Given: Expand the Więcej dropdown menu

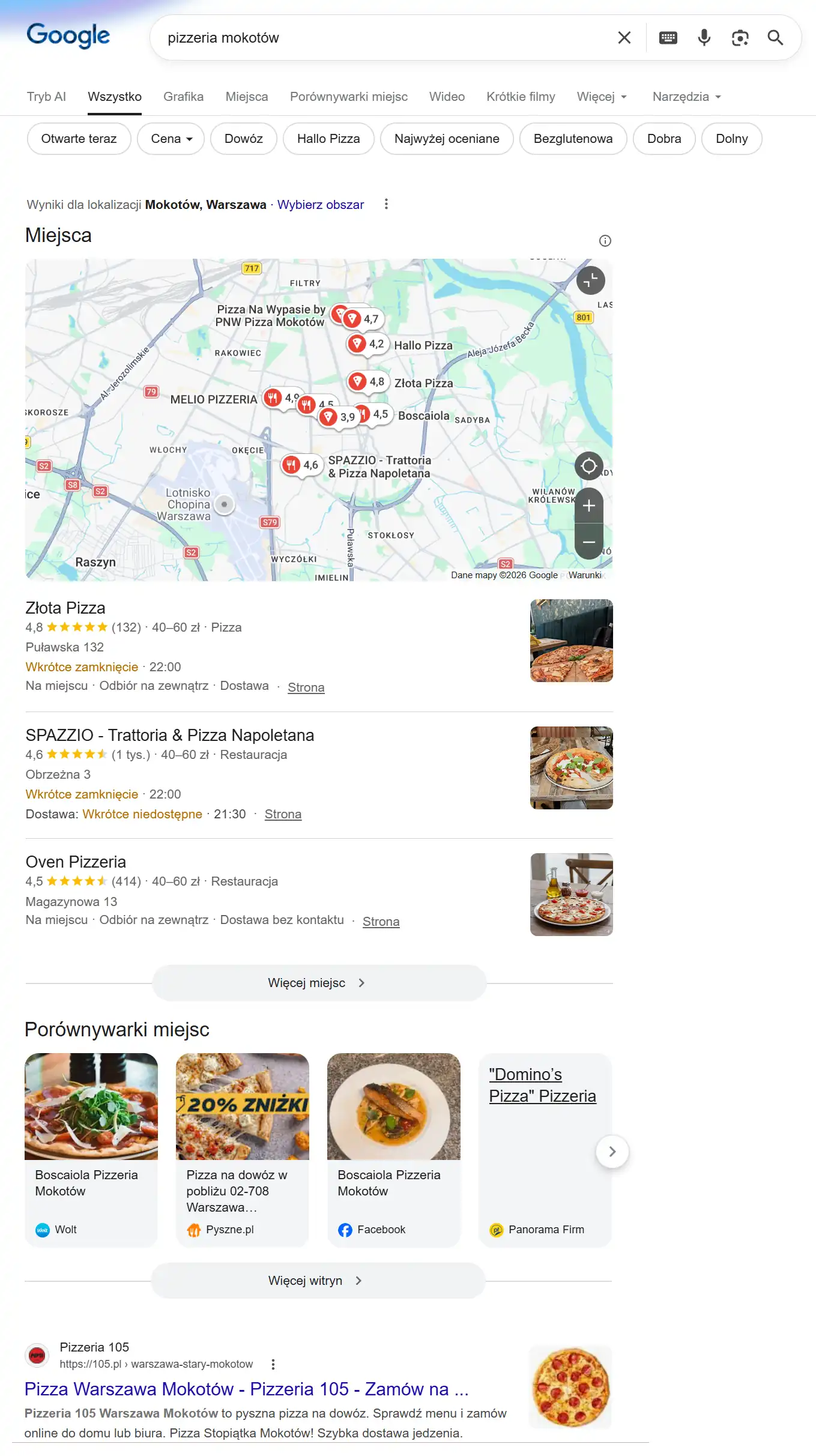Looking at the screenshot, I should click(601, 97).
